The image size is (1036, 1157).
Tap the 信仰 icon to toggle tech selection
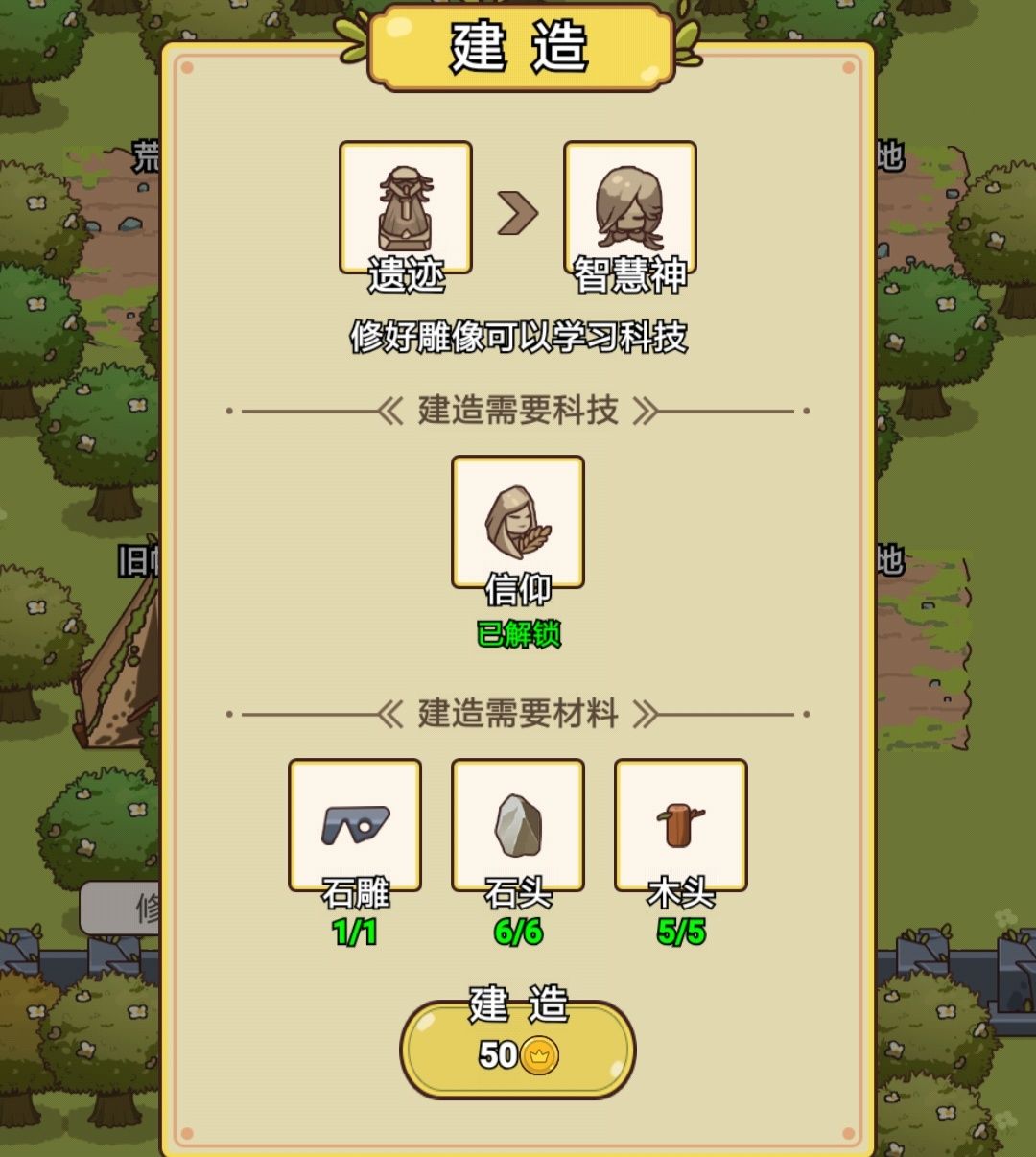tap(515, 523)
